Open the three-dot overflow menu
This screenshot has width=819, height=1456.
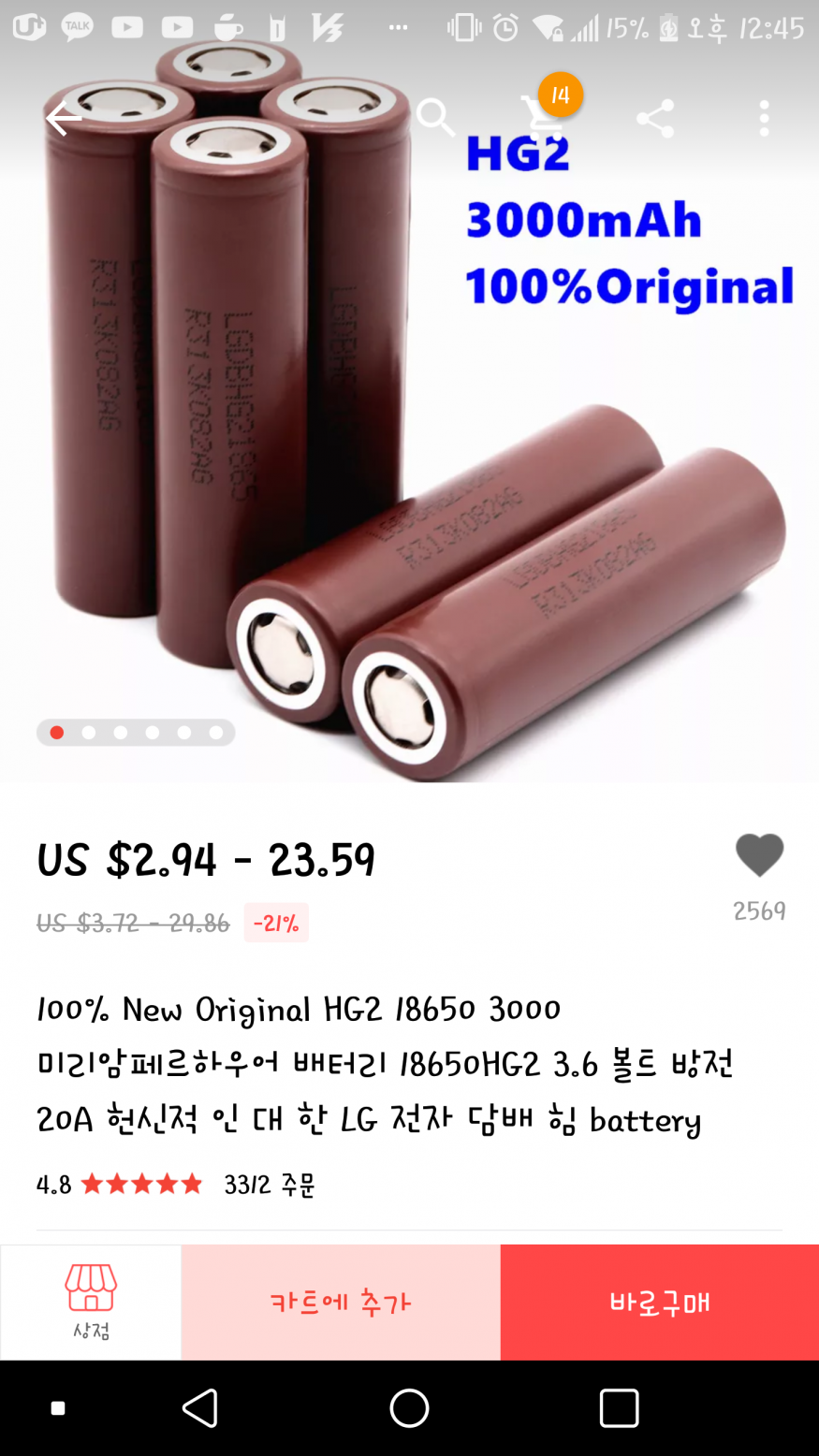coord(764,119)
